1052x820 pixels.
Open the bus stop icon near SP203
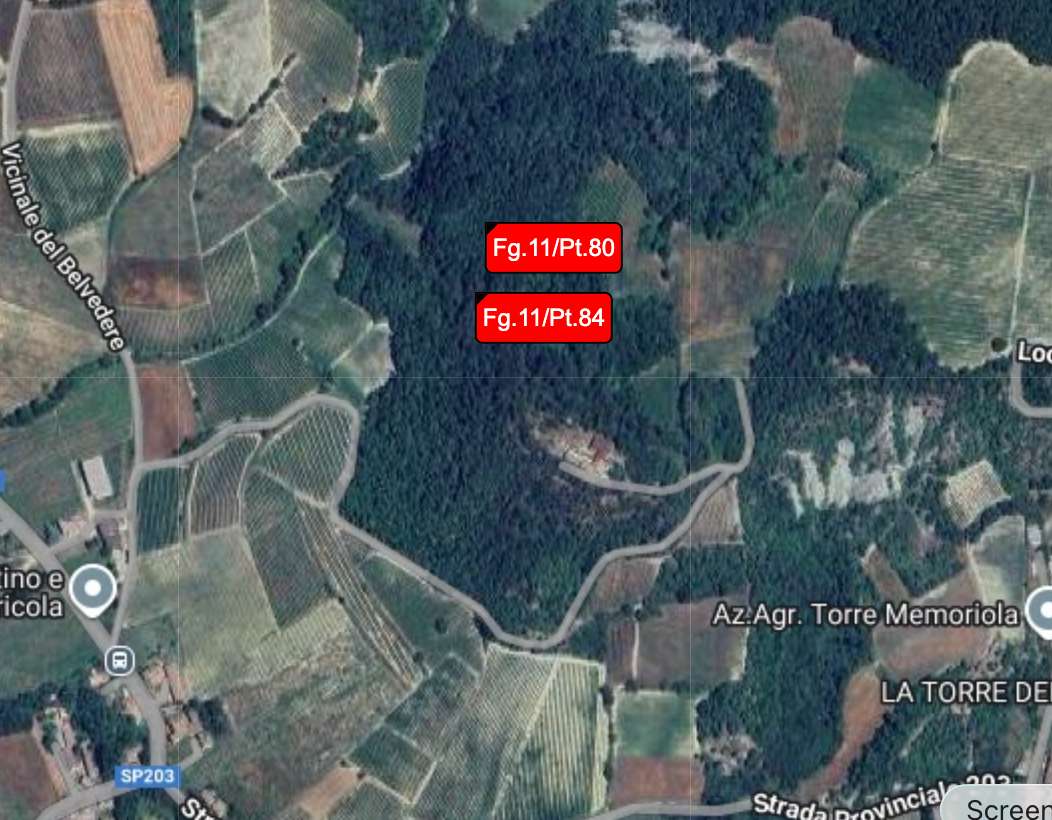[120, 659]
